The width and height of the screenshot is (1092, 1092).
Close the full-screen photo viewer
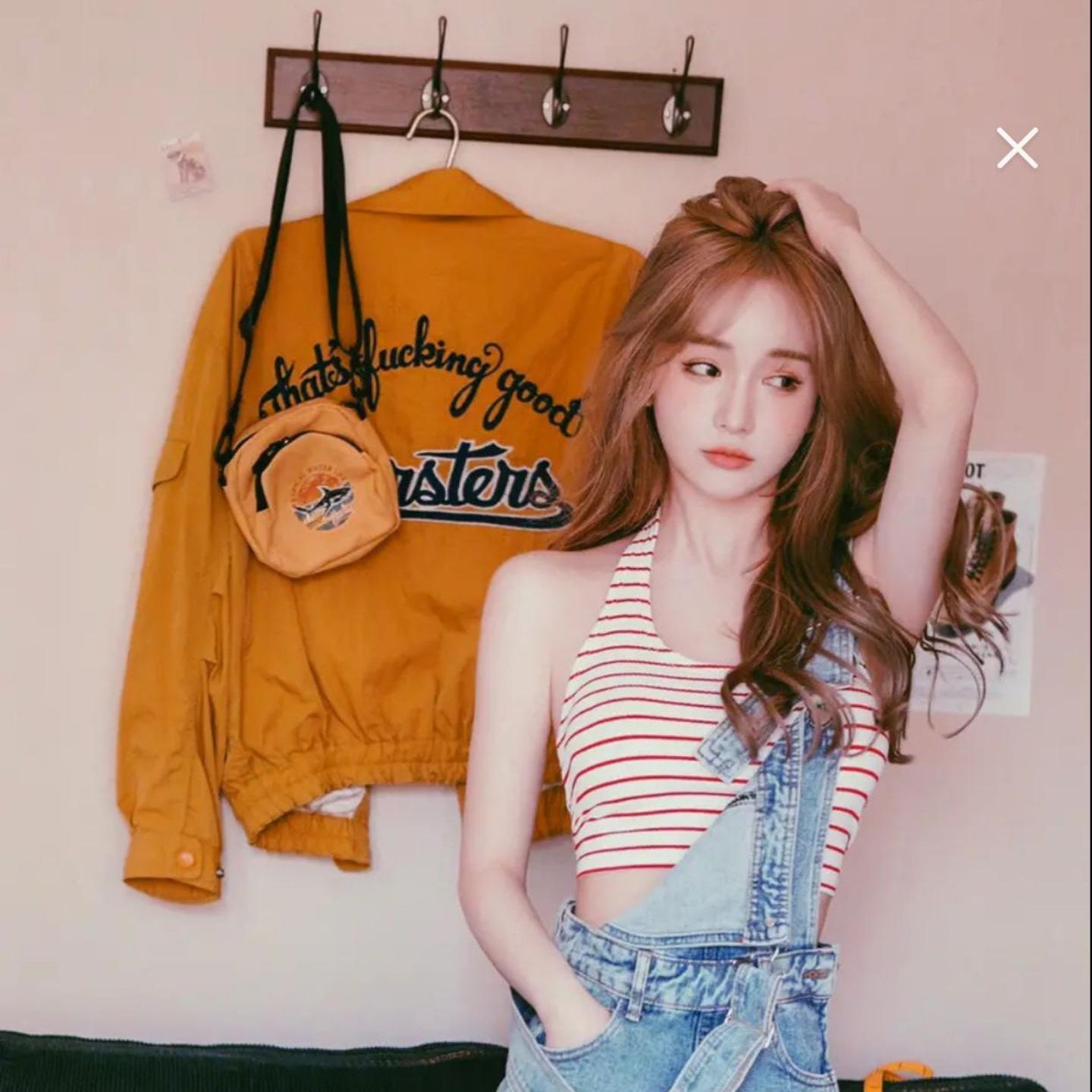pyautogui.click(x=1017, y=149)
